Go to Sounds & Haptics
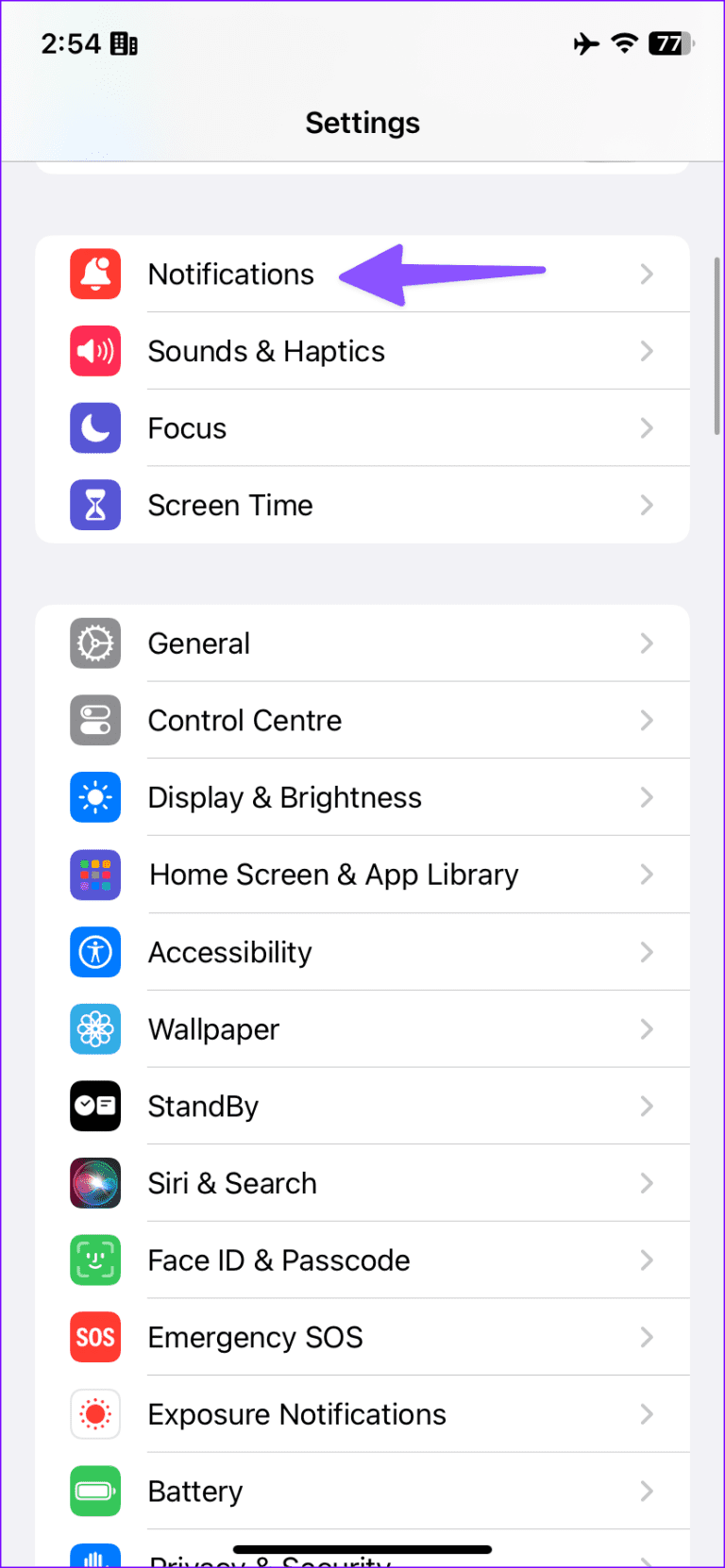The image size is (725, 1568). point(266,352)
